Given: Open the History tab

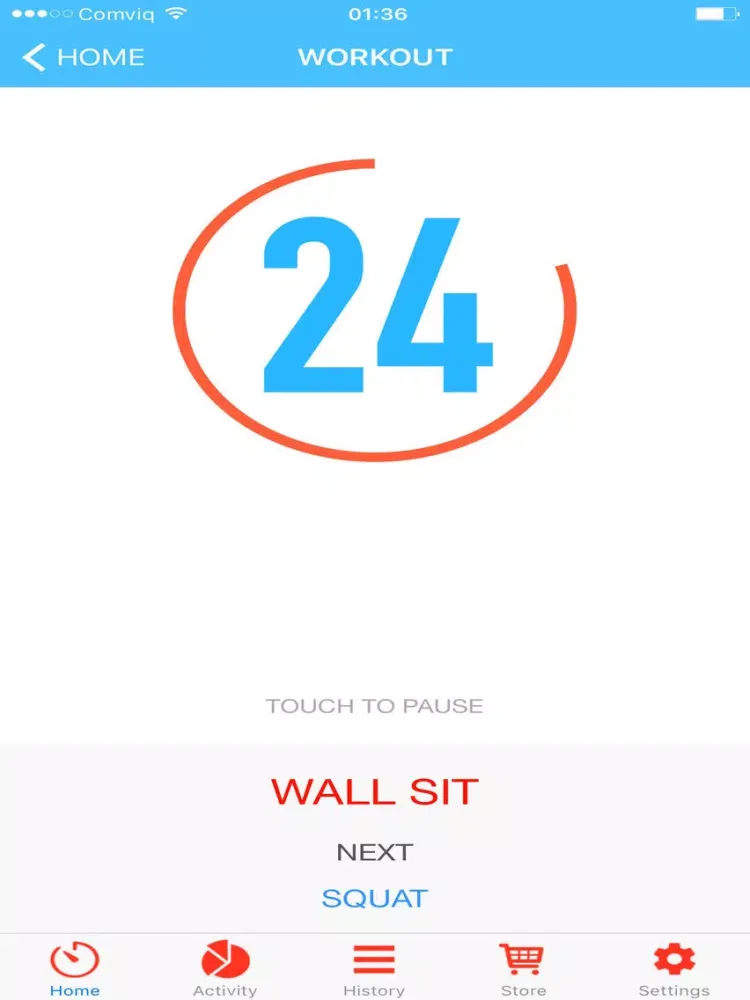Looking at the screenshot, I should pos(374,990).
